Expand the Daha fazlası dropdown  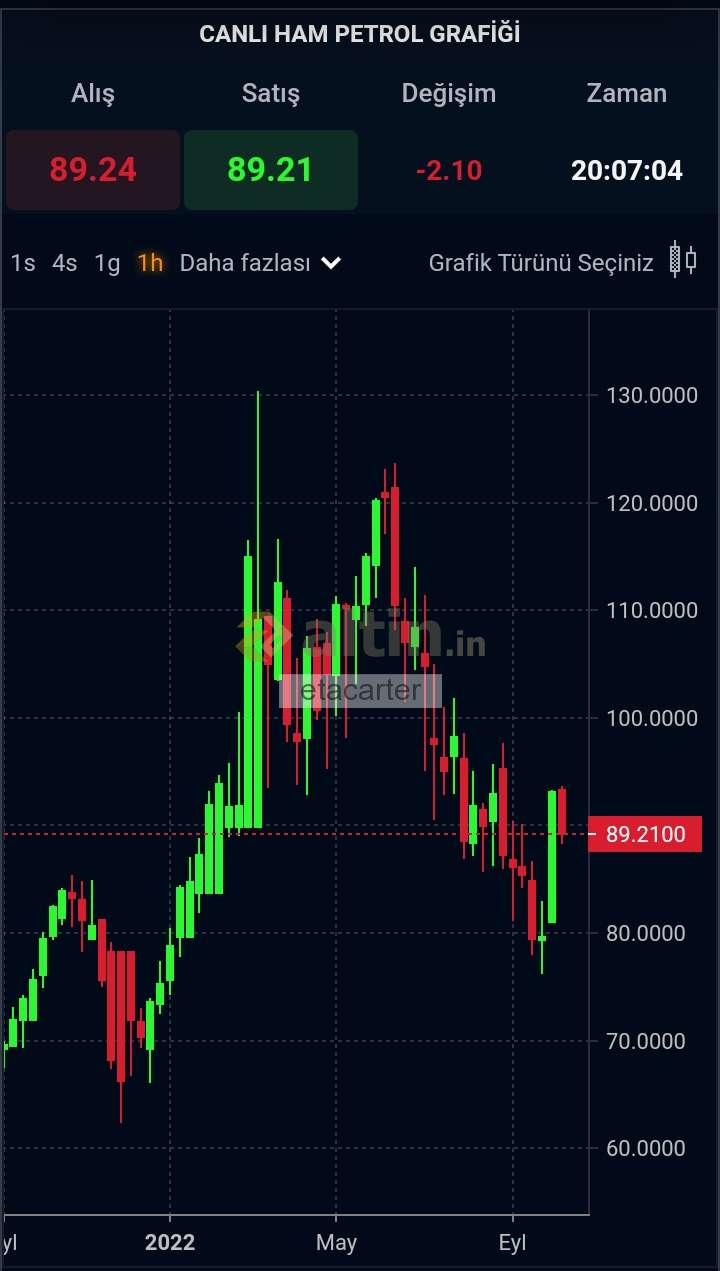tap(260, 263)
